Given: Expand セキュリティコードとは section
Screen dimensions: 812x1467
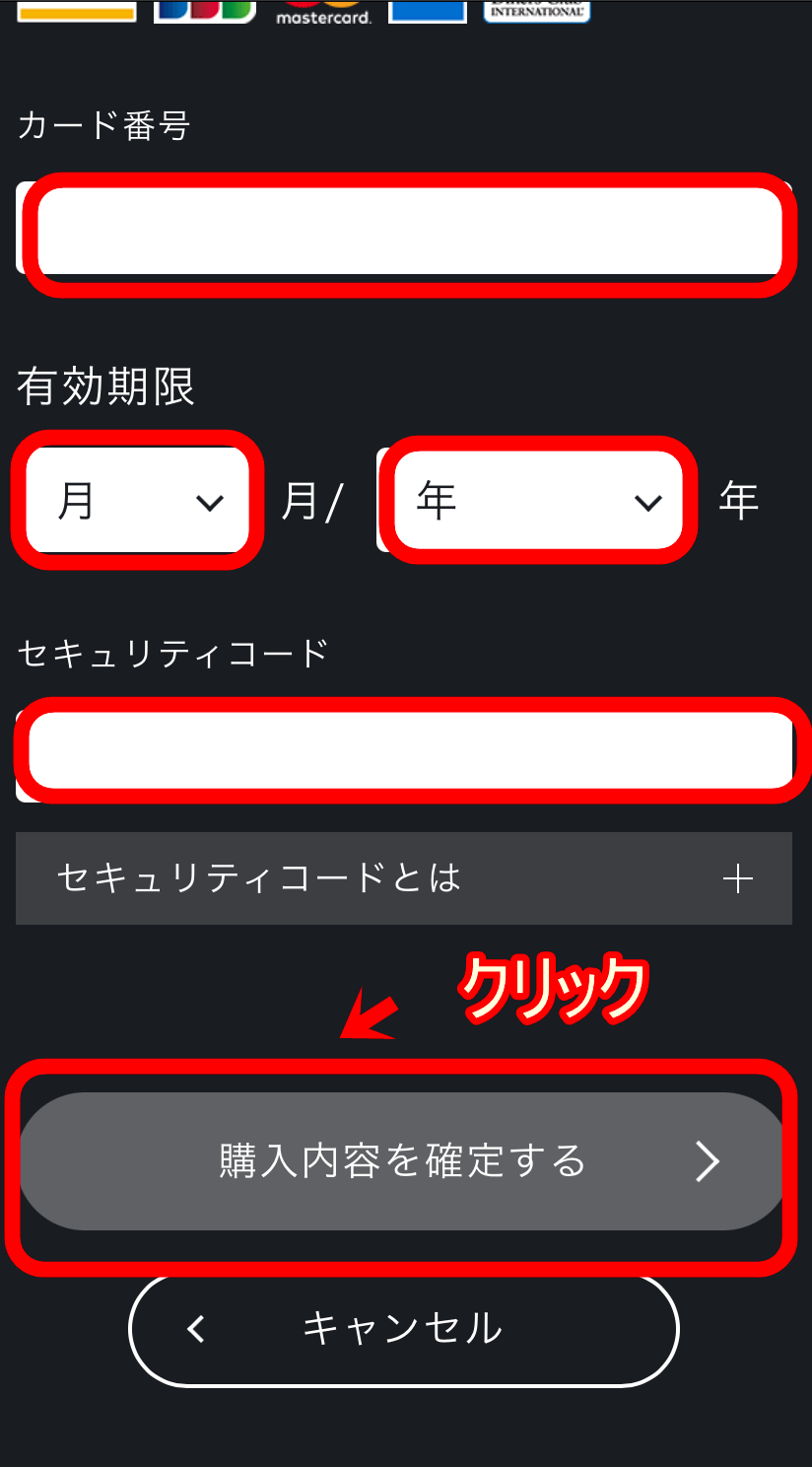Looking at the screenshot, I should (404, 878).
